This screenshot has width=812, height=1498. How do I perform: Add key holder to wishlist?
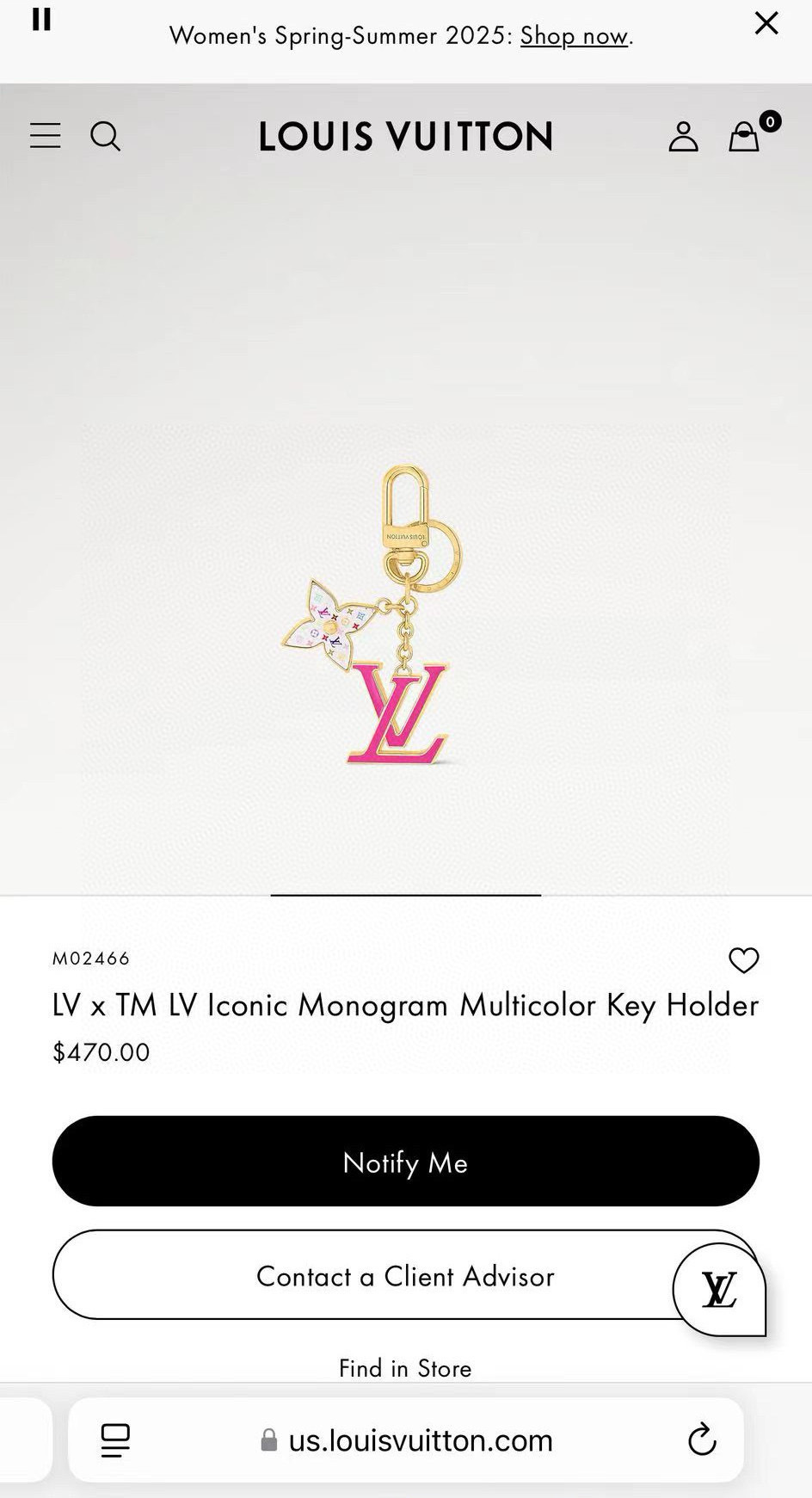[x=743, y=960]
